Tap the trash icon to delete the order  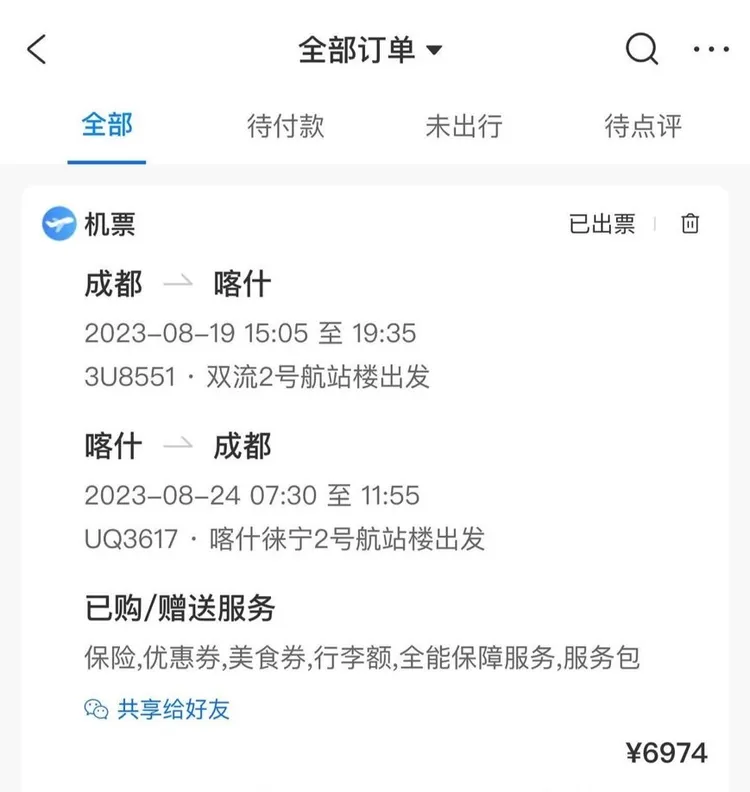[x=689, y=225]
